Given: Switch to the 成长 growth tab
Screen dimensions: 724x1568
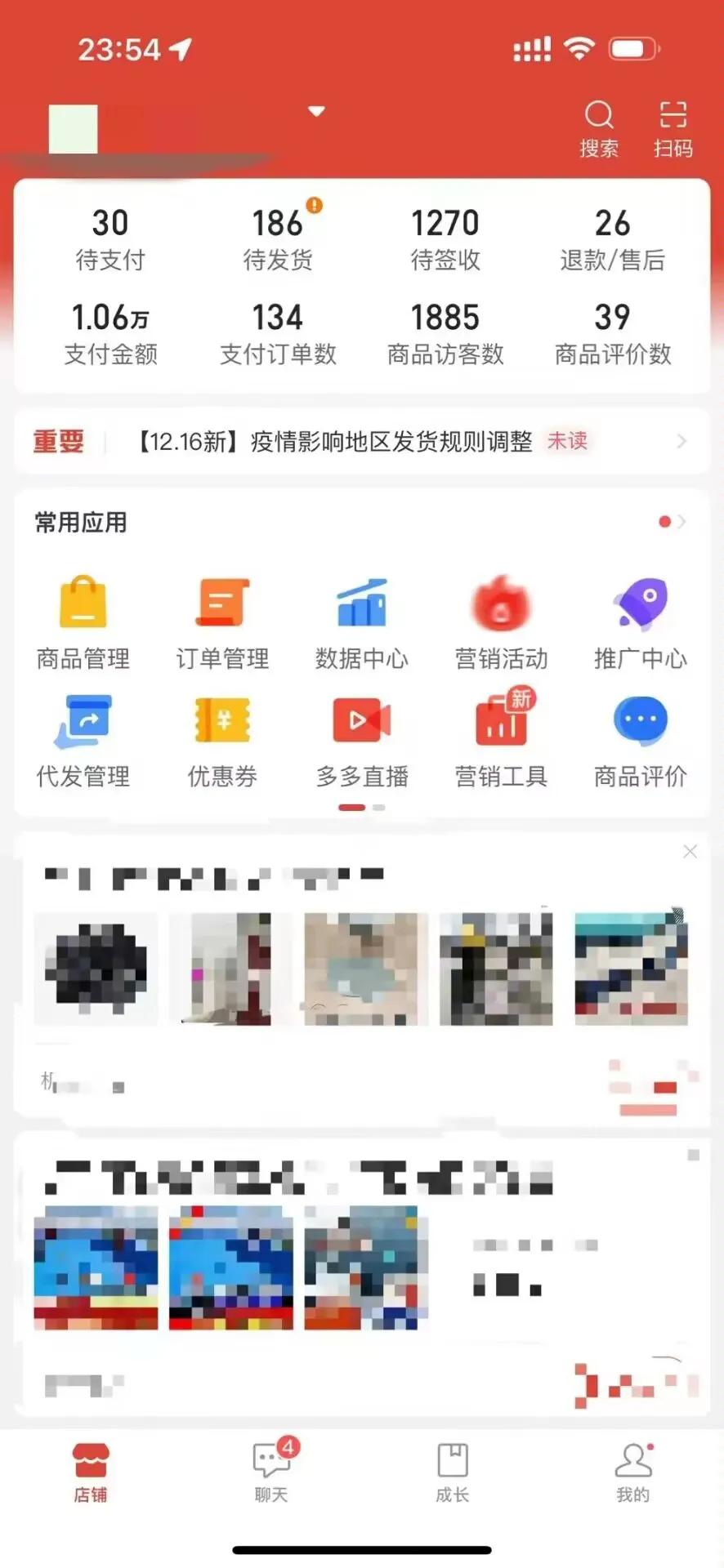Looking at the screenshot, I should tap(452, 1470).
